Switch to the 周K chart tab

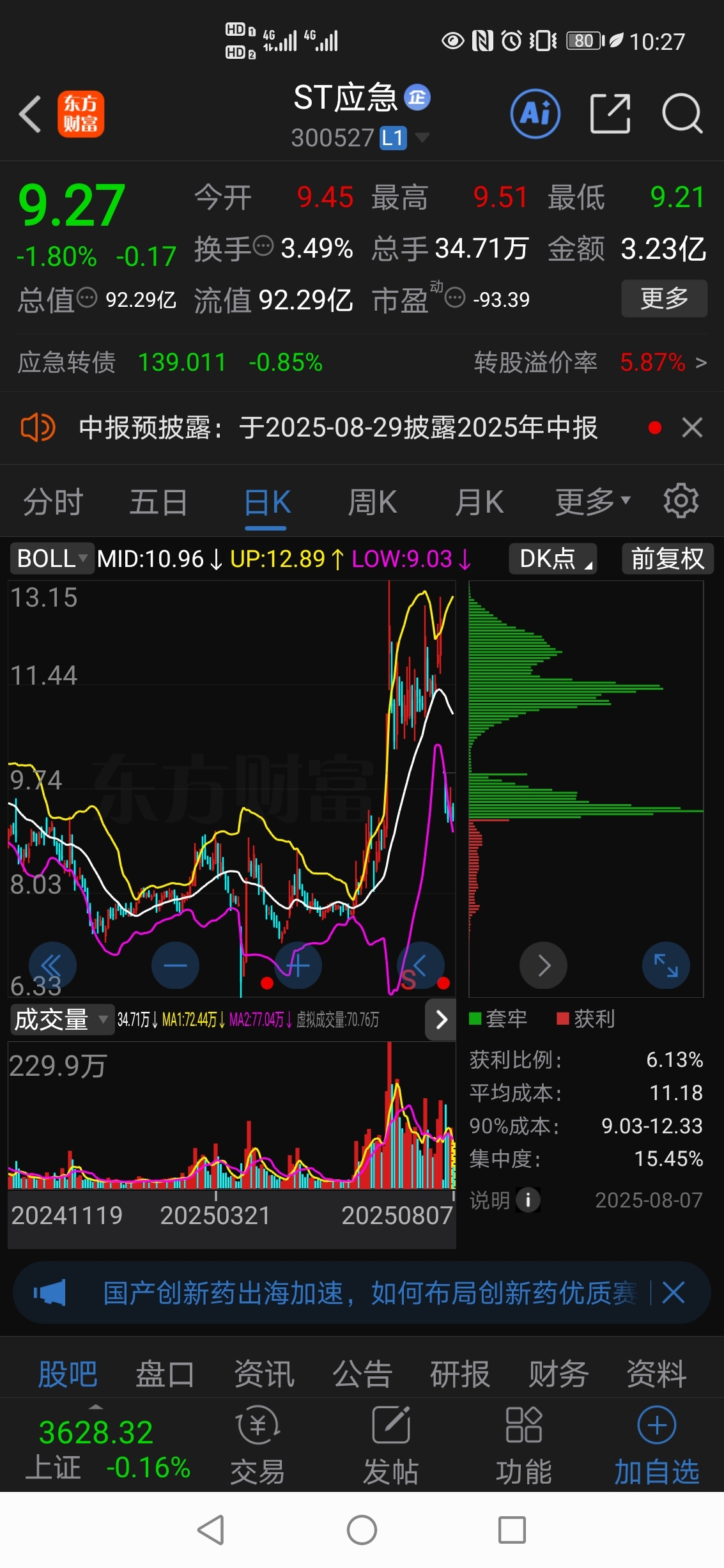372,502
